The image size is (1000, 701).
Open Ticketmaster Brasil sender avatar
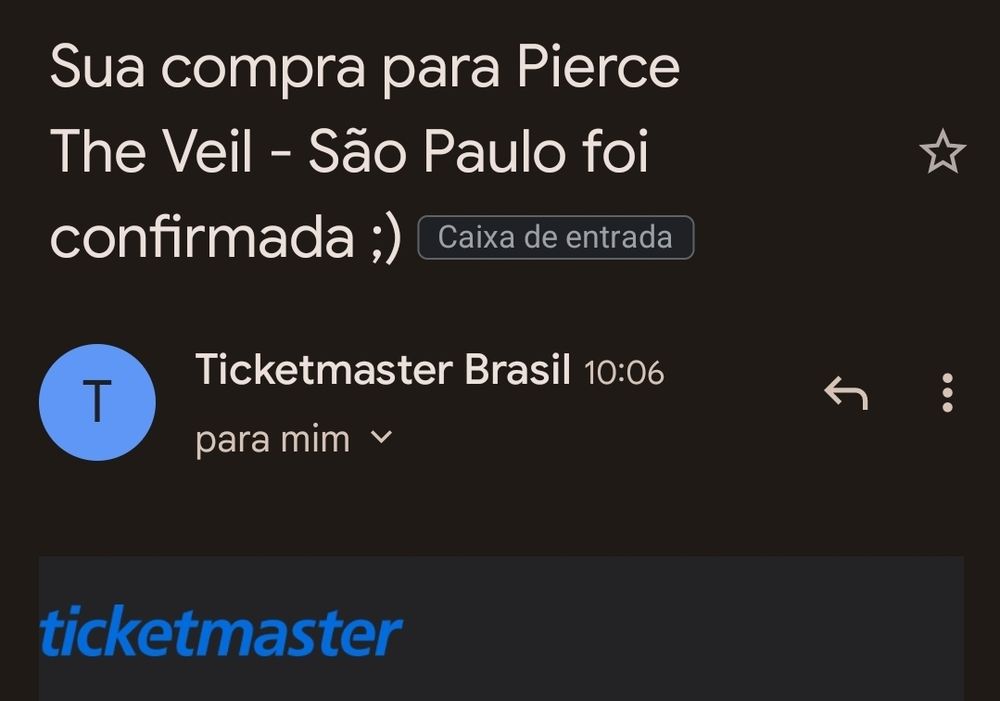(97, 402)
